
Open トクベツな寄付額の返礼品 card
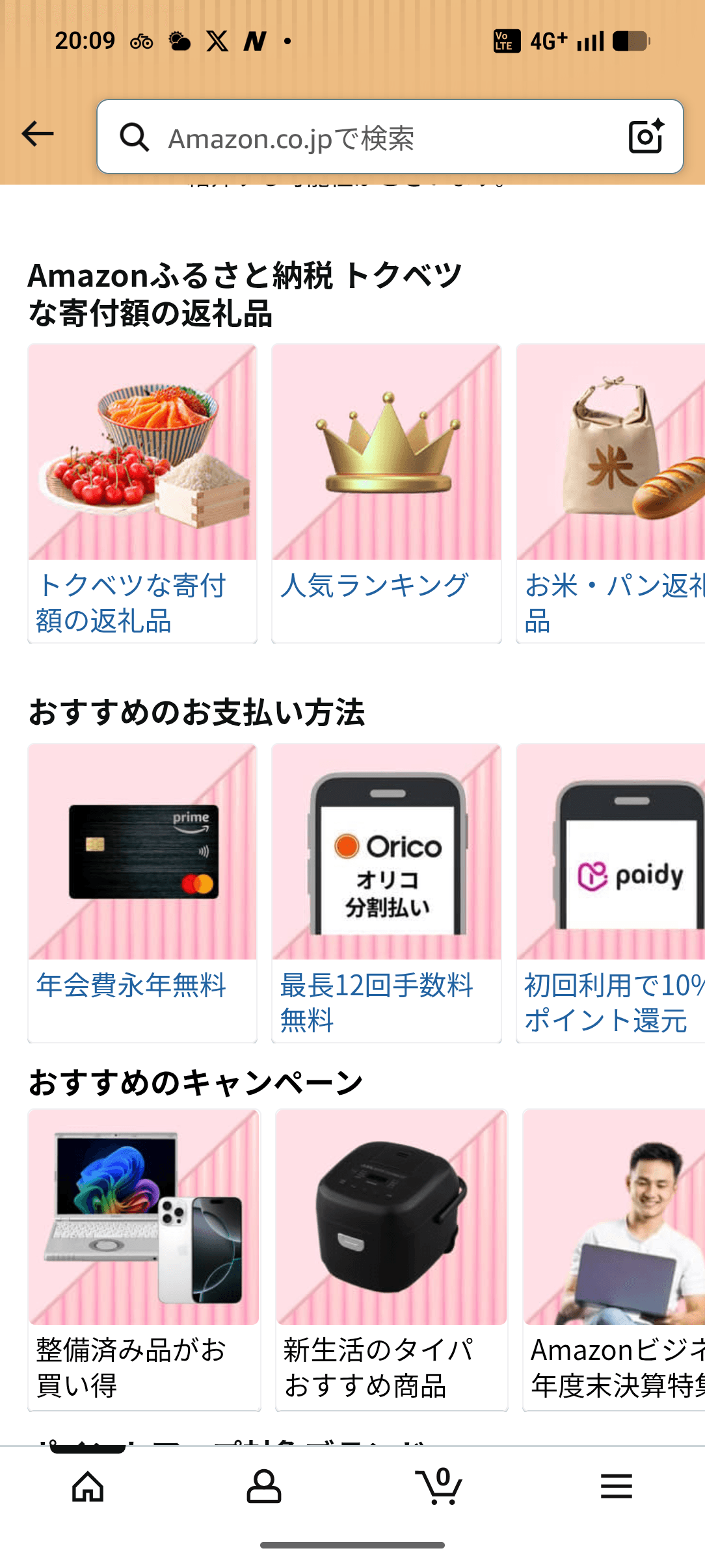[x=142, y=494]
